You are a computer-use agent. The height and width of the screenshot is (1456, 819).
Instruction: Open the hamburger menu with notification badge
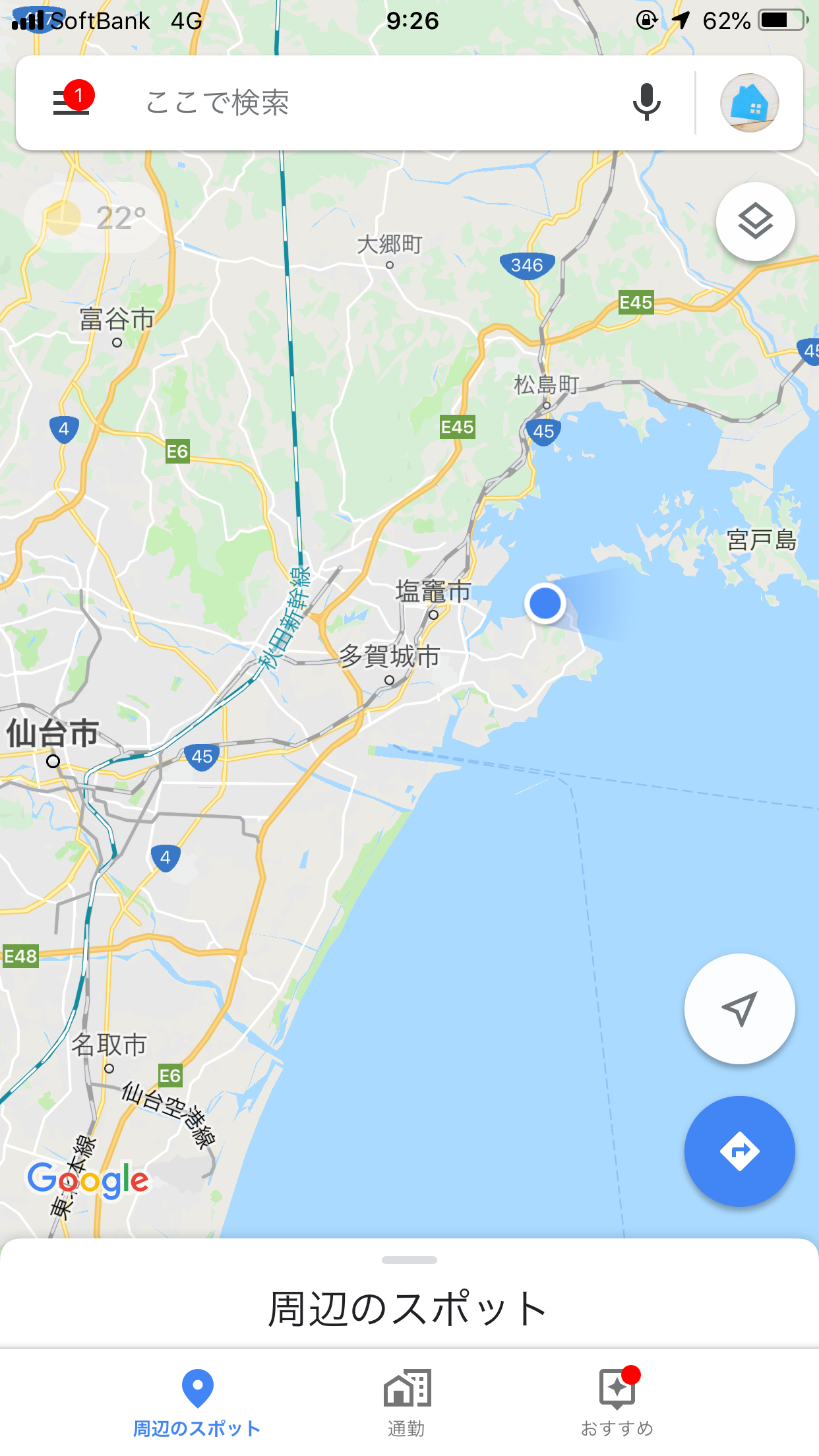click(71, 102)
